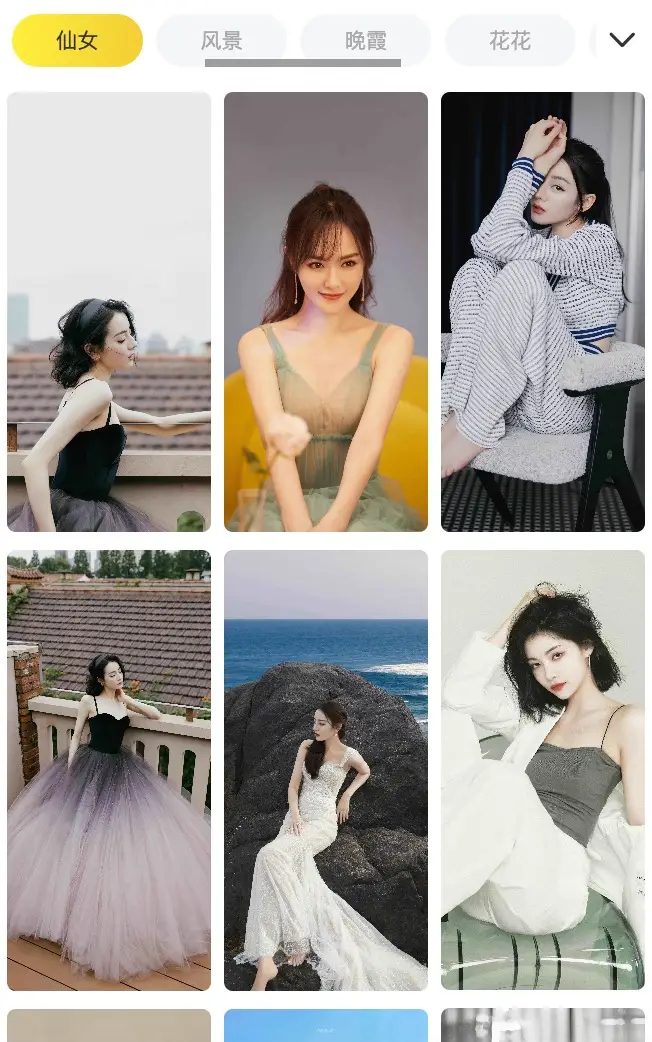Switch to the 风景 category

click(221, 41)
